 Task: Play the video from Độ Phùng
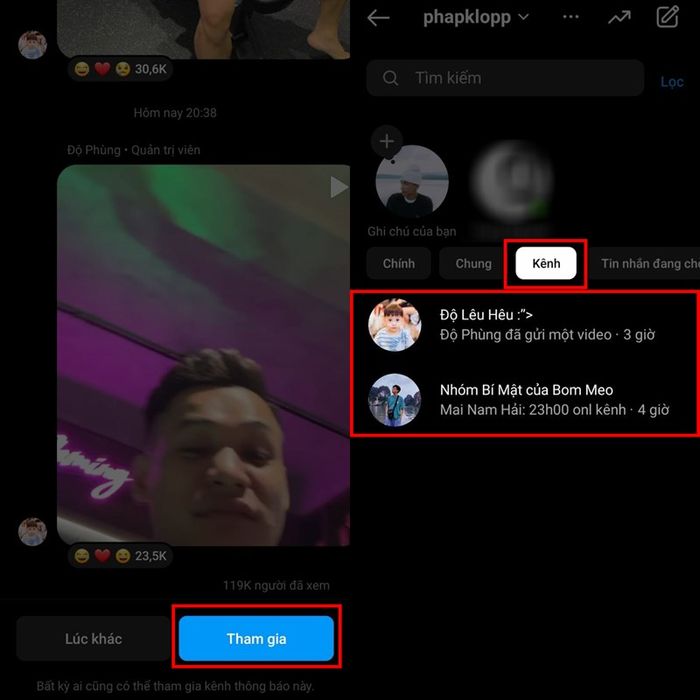[204, 355]
